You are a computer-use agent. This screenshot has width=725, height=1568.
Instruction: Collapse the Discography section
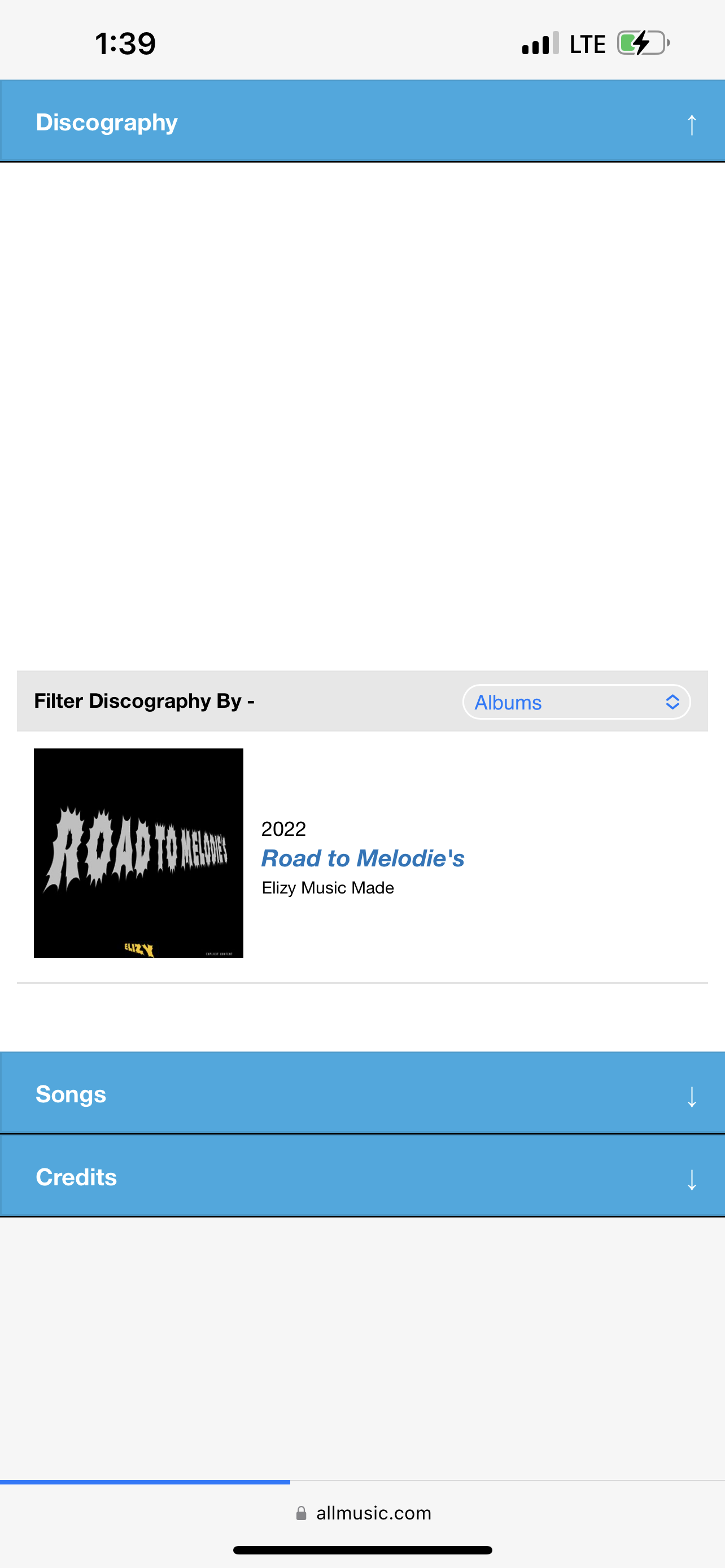pos(691,124)
